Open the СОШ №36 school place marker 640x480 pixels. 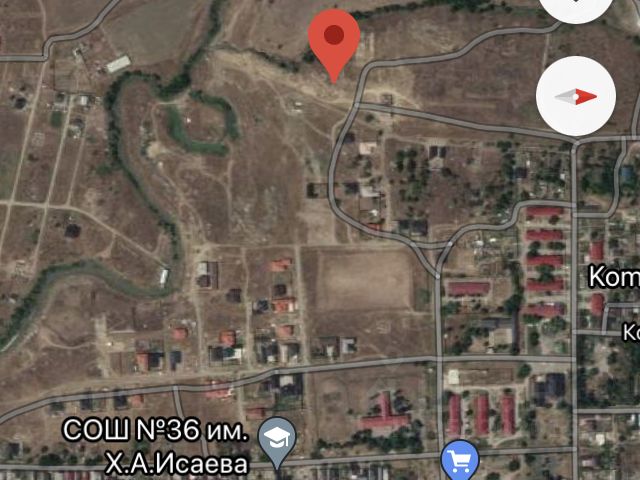click(x=274, y=440)
